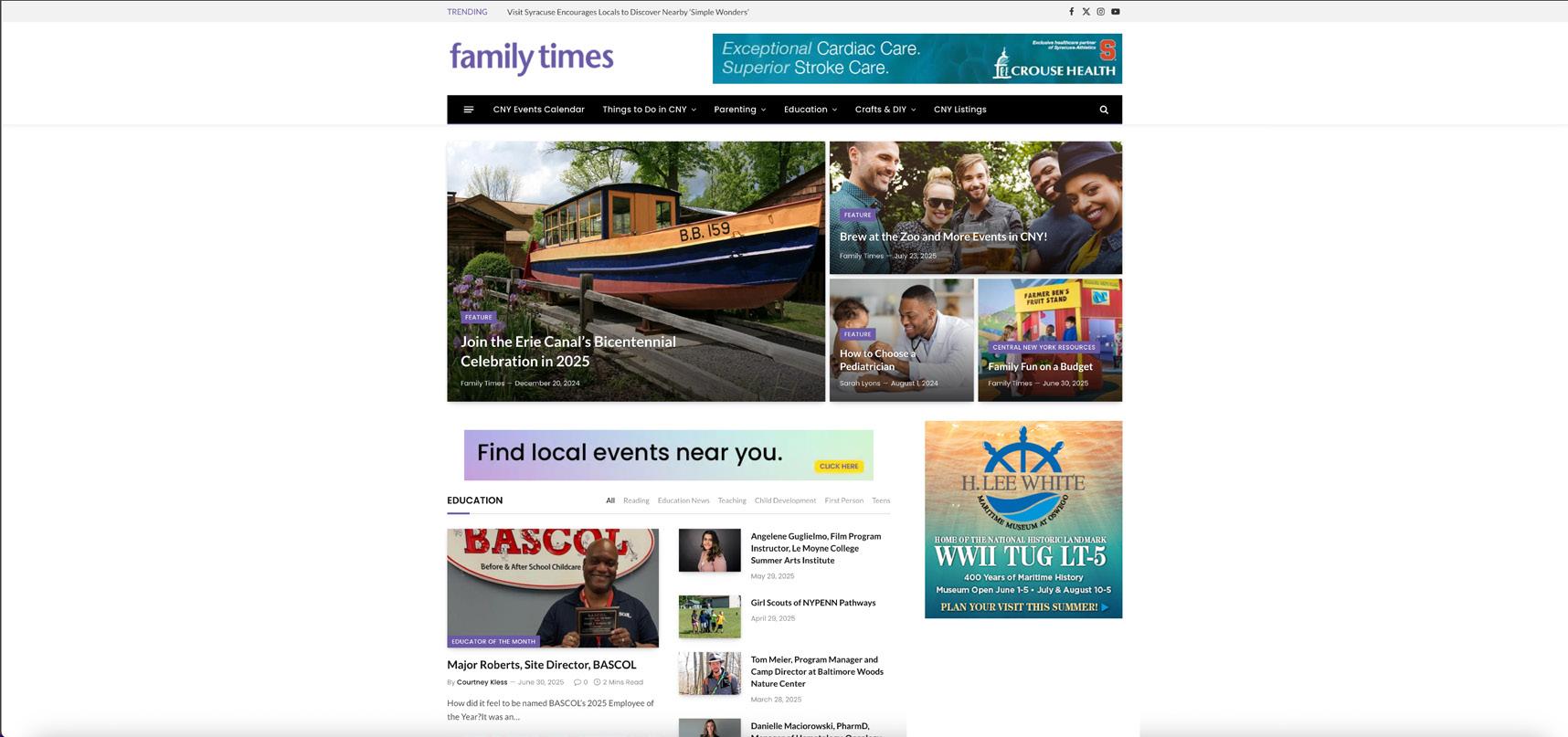Screen dimensions: 1568x737
Task: Expand the Parenting menu
Action: (739, 110)
